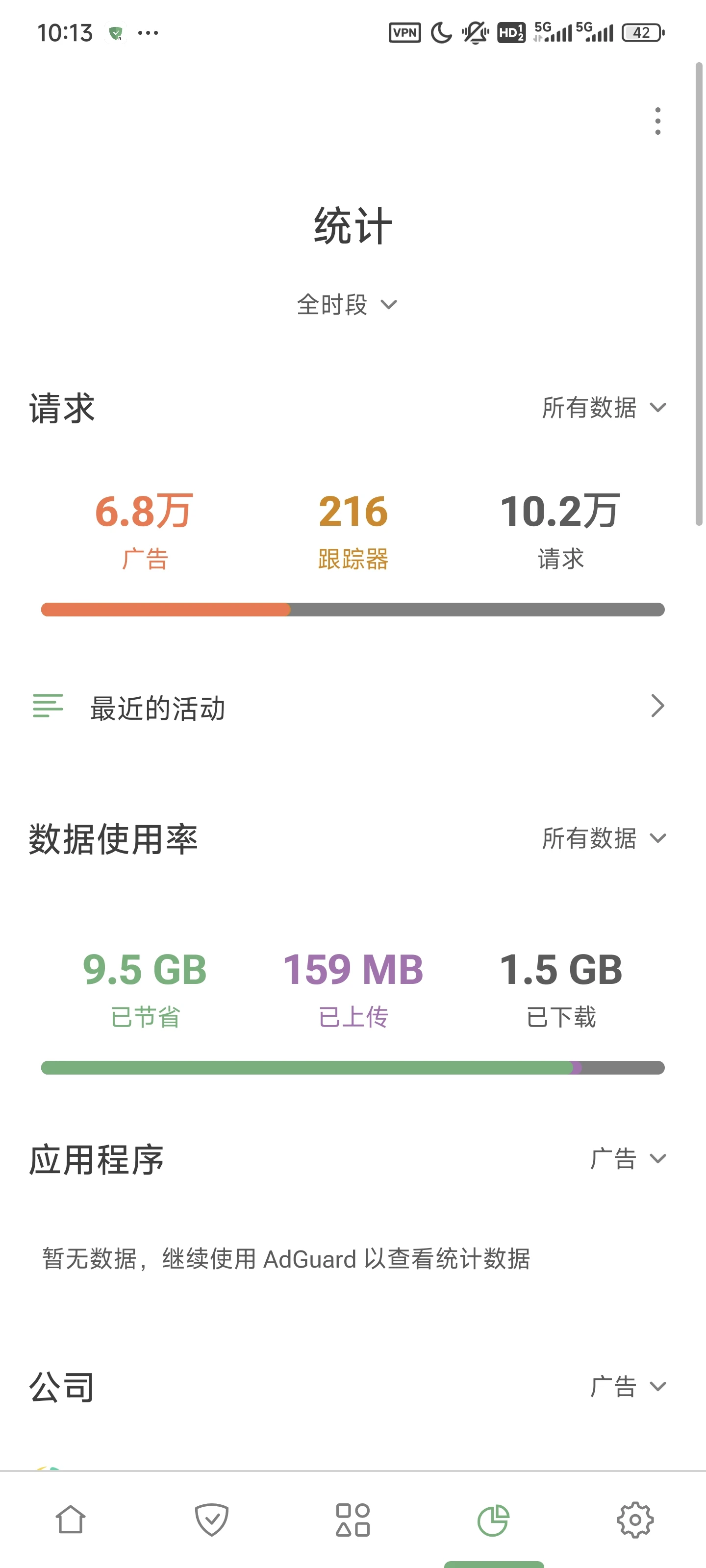This screenshot has width=706, height=1568.
Task: Select the statistics pie chart tab
Action: pyautogui.click(x=493, y=1519)
